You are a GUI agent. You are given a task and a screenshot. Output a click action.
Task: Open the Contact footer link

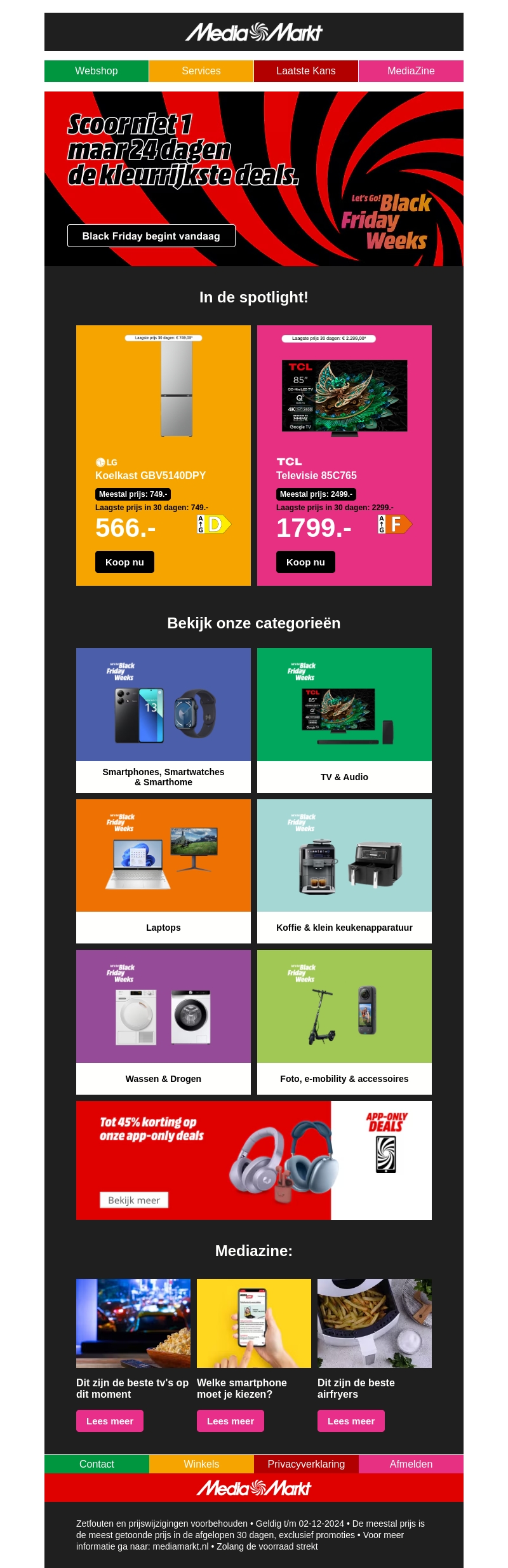click(97, 1464)
